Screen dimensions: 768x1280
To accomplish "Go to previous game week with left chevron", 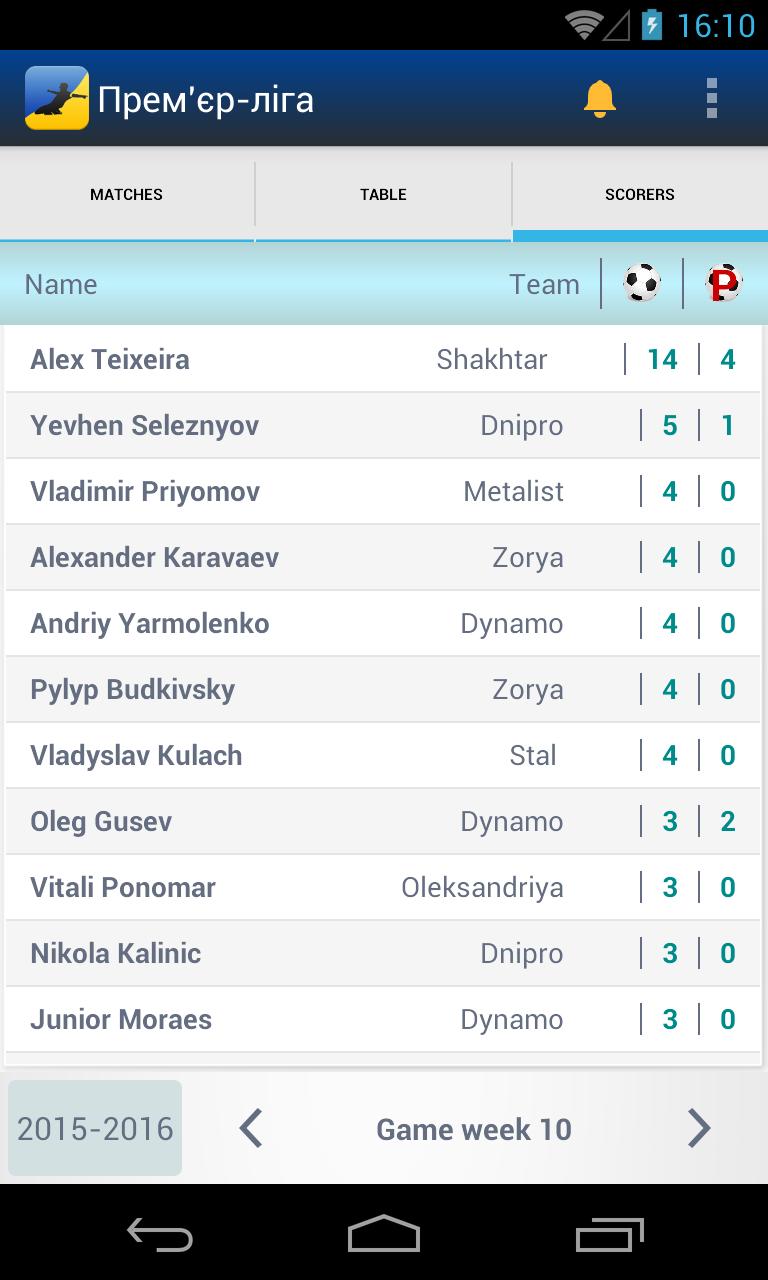I will 252,1128.
